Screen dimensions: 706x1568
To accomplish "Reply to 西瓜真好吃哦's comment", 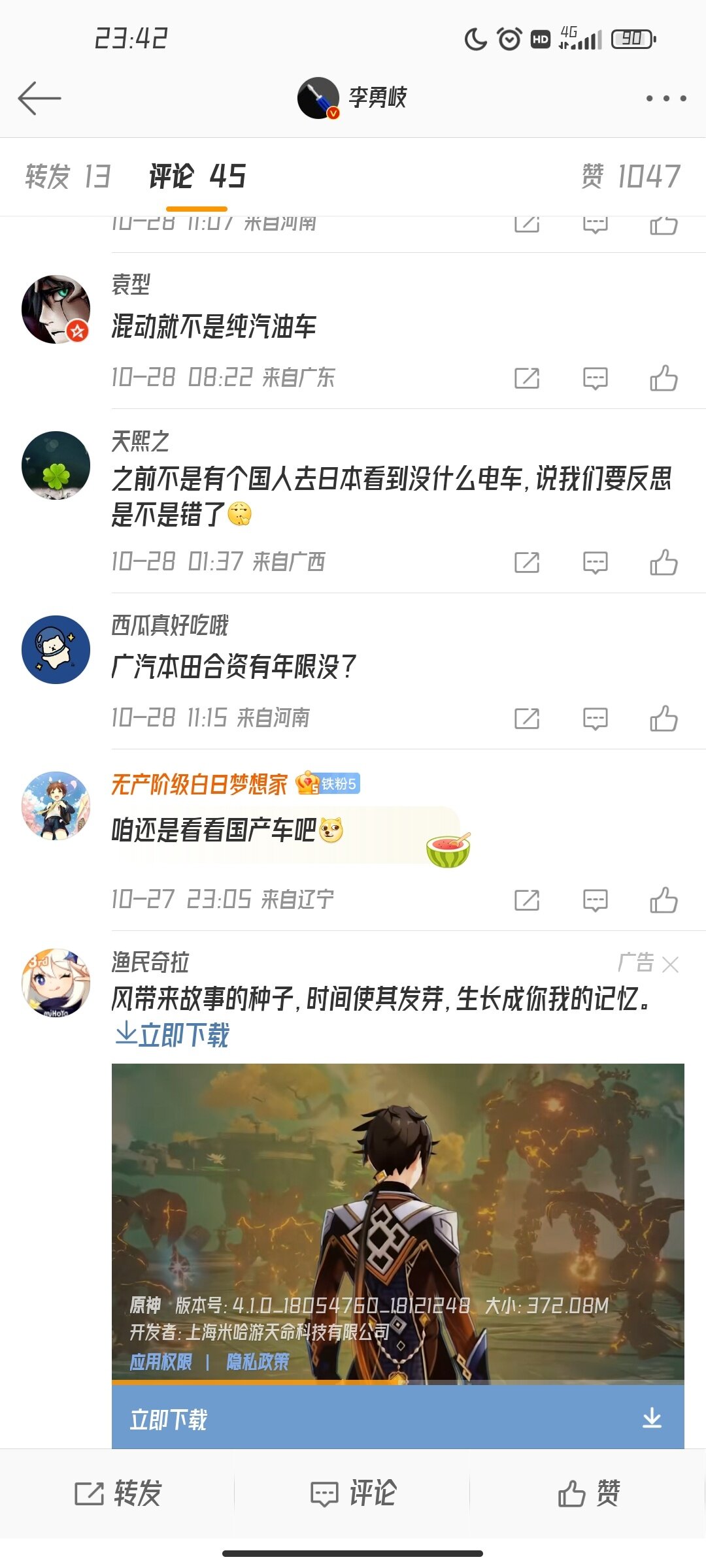I will [x=595, y=719].
